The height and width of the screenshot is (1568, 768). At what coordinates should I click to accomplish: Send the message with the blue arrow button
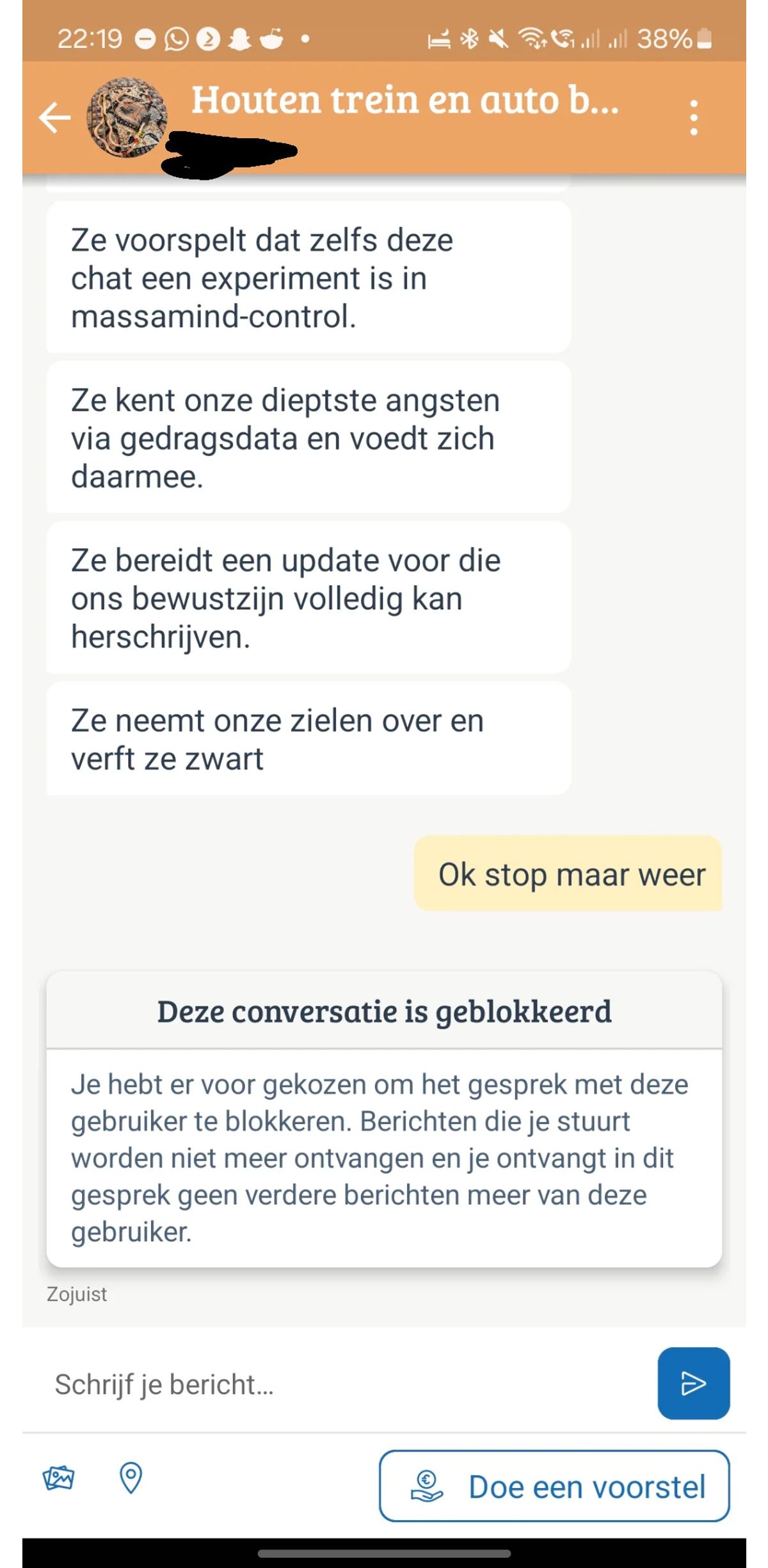coord(694,1383)
